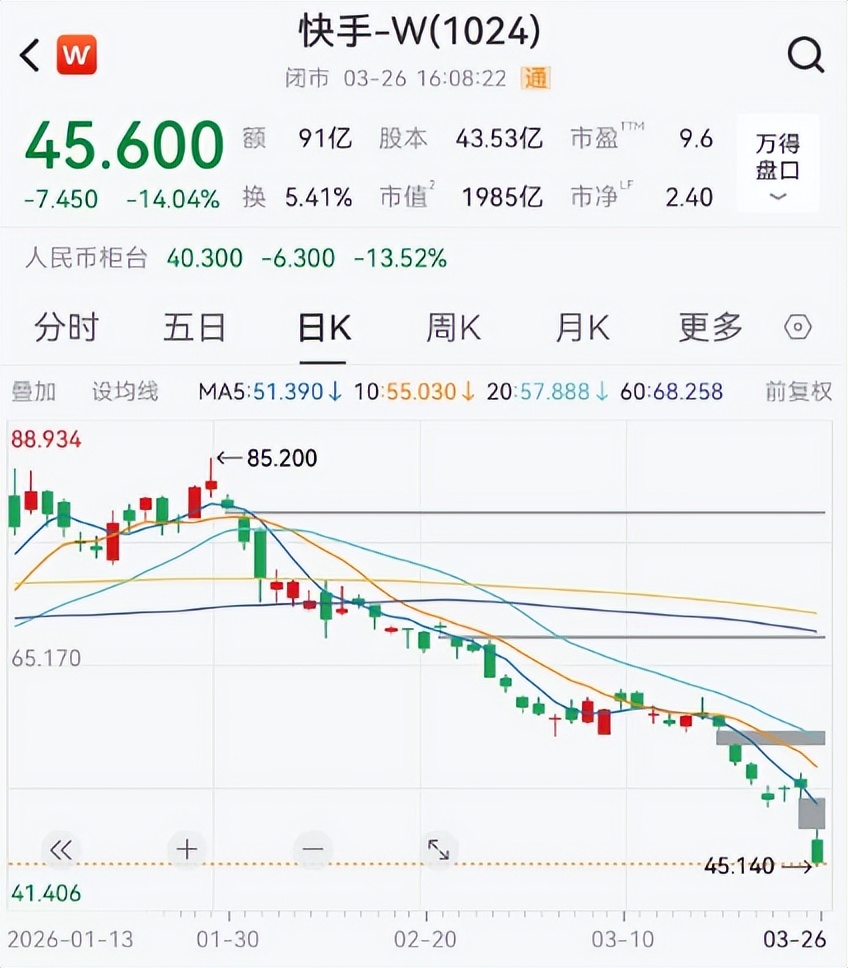This screenshot has width=848, height=968.
Task: Go back using the top-left arrow
Action: click(30, 56)
